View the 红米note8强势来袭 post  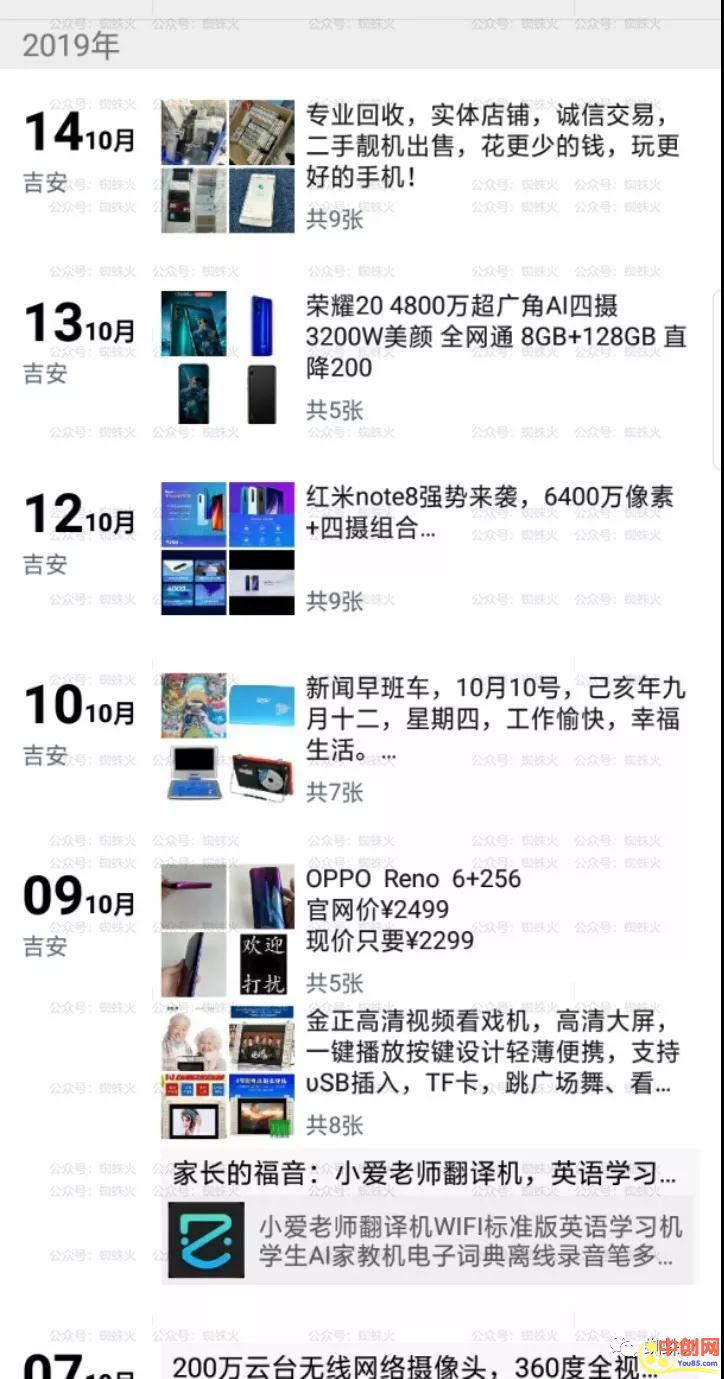(x=489, y=512)
